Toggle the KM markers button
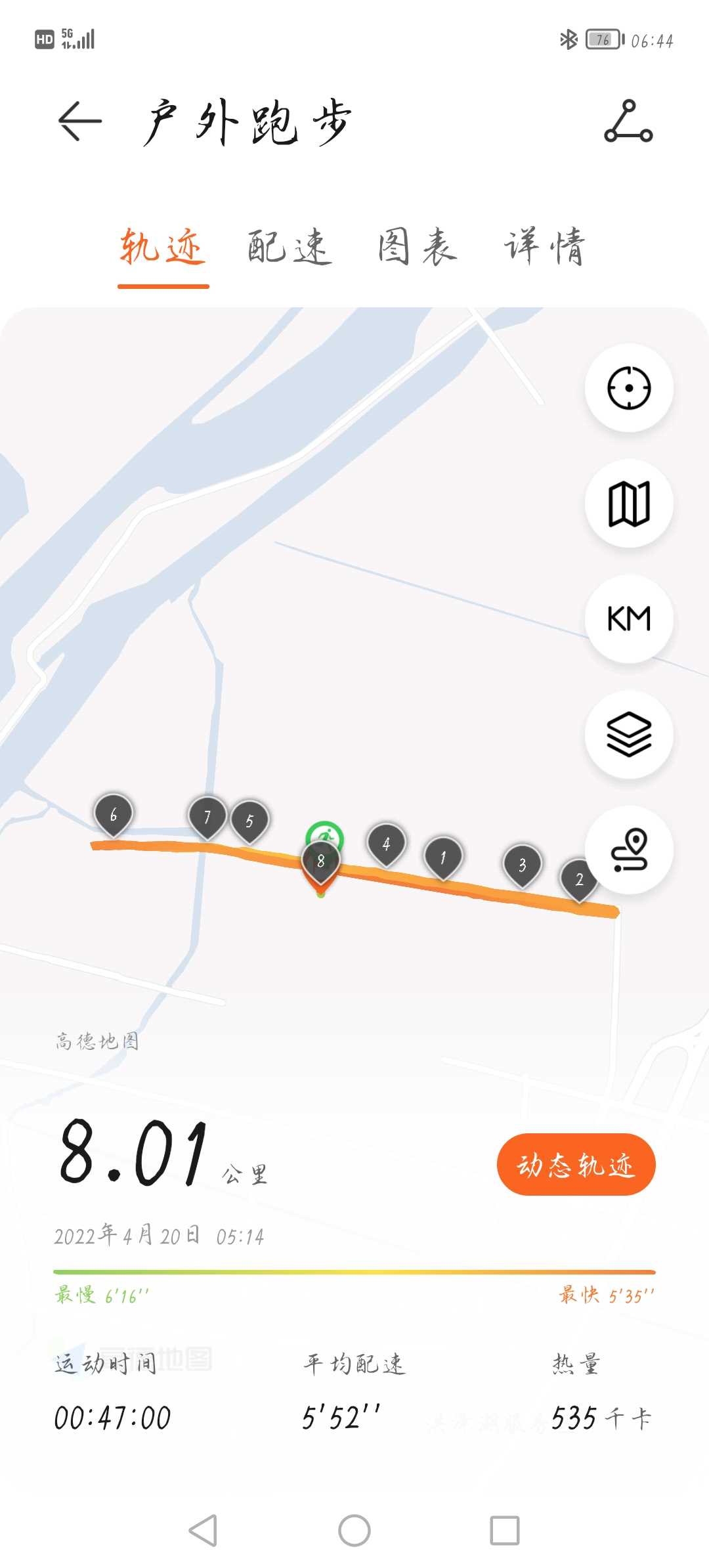The height and width of the screenshot is (1568, 709). click(629, 619)
